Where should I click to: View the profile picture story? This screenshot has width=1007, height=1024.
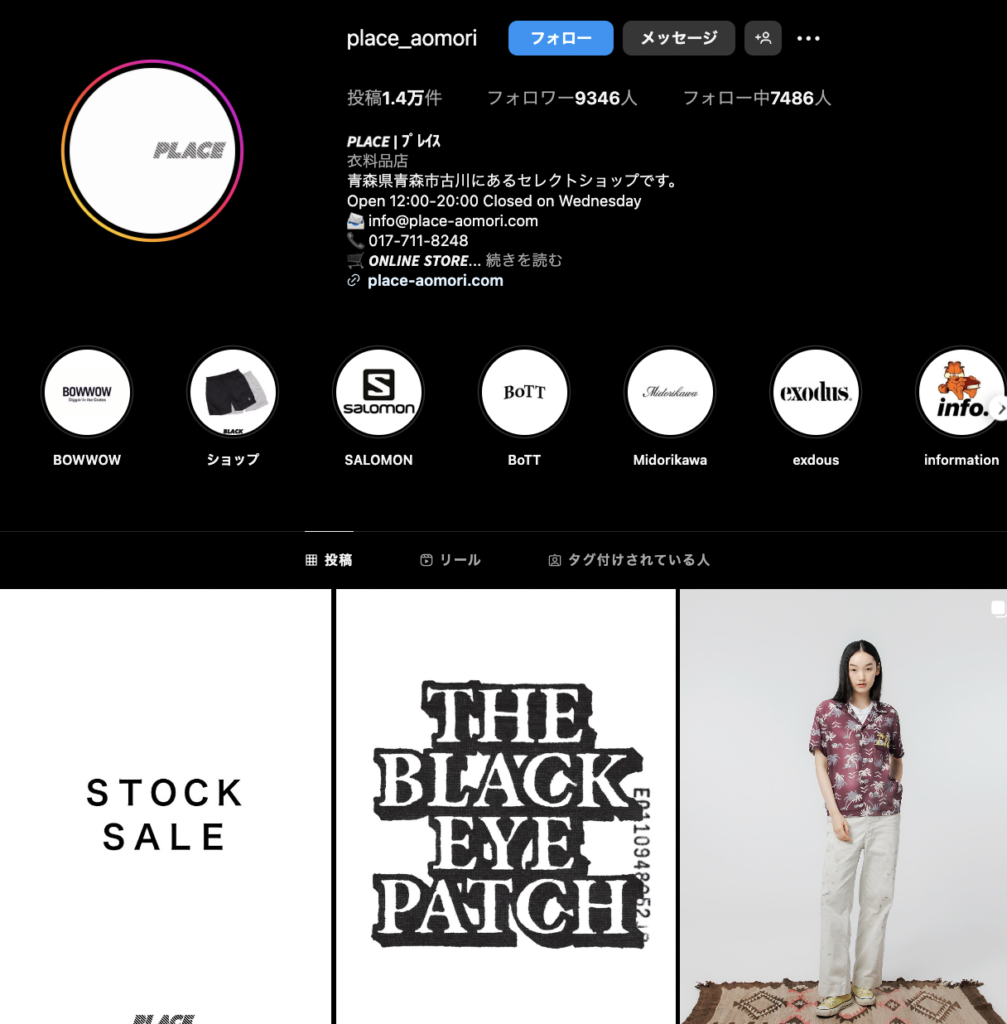(x=152, y=151)
